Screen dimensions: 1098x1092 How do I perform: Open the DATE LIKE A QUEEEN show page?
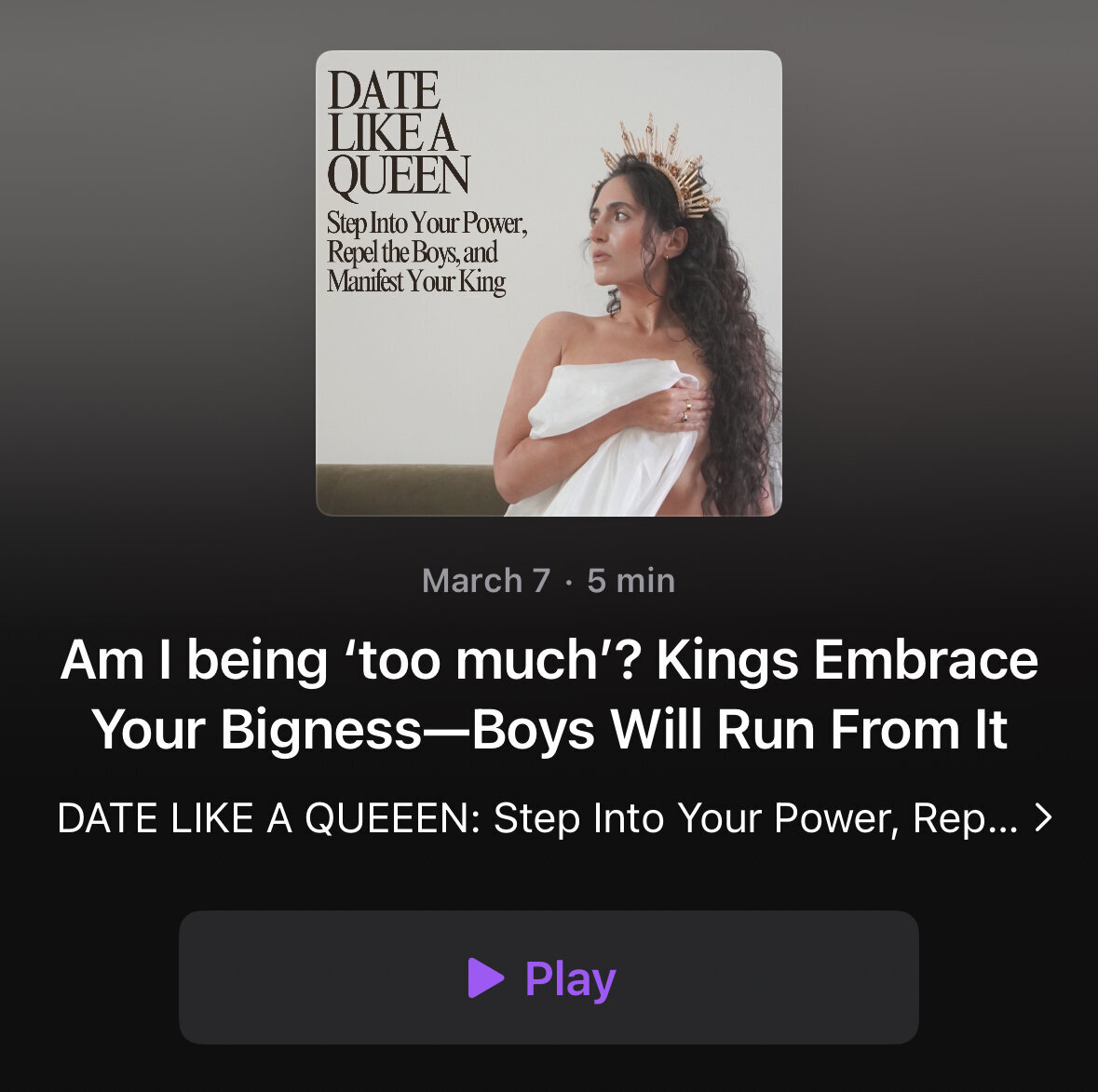click(x=553, y=818)
